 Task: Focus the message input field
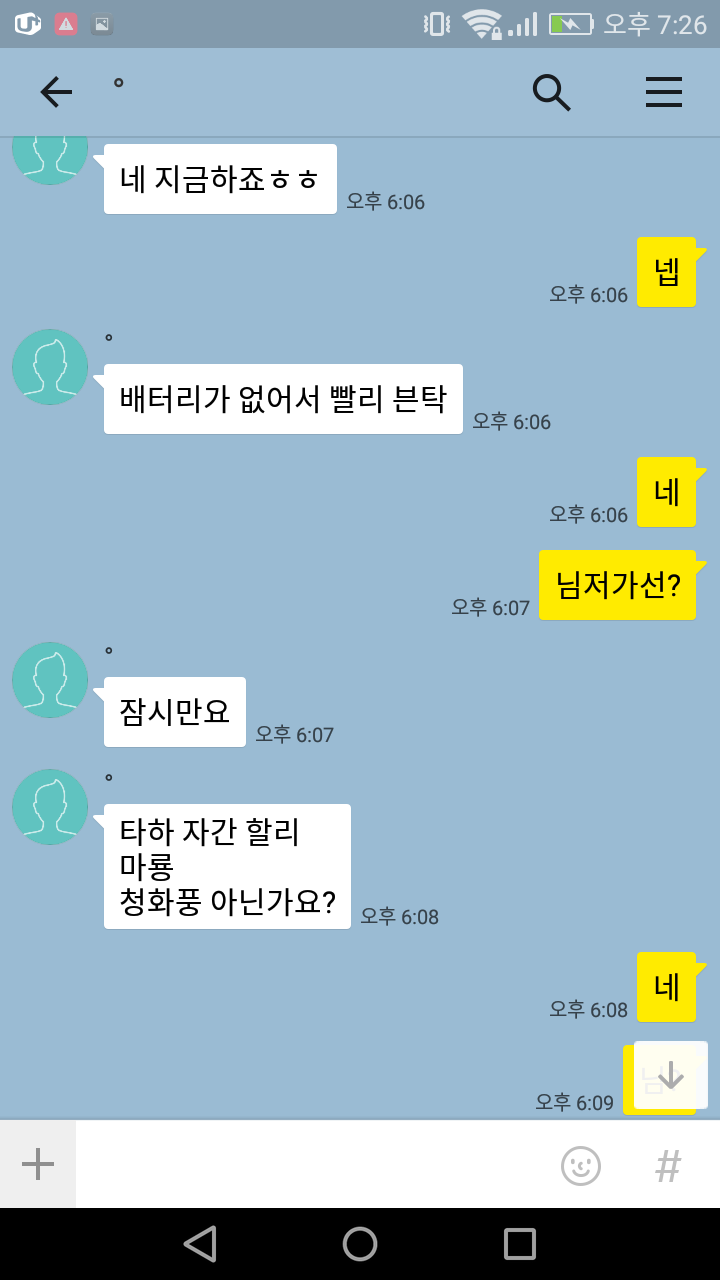[310, 1164]
